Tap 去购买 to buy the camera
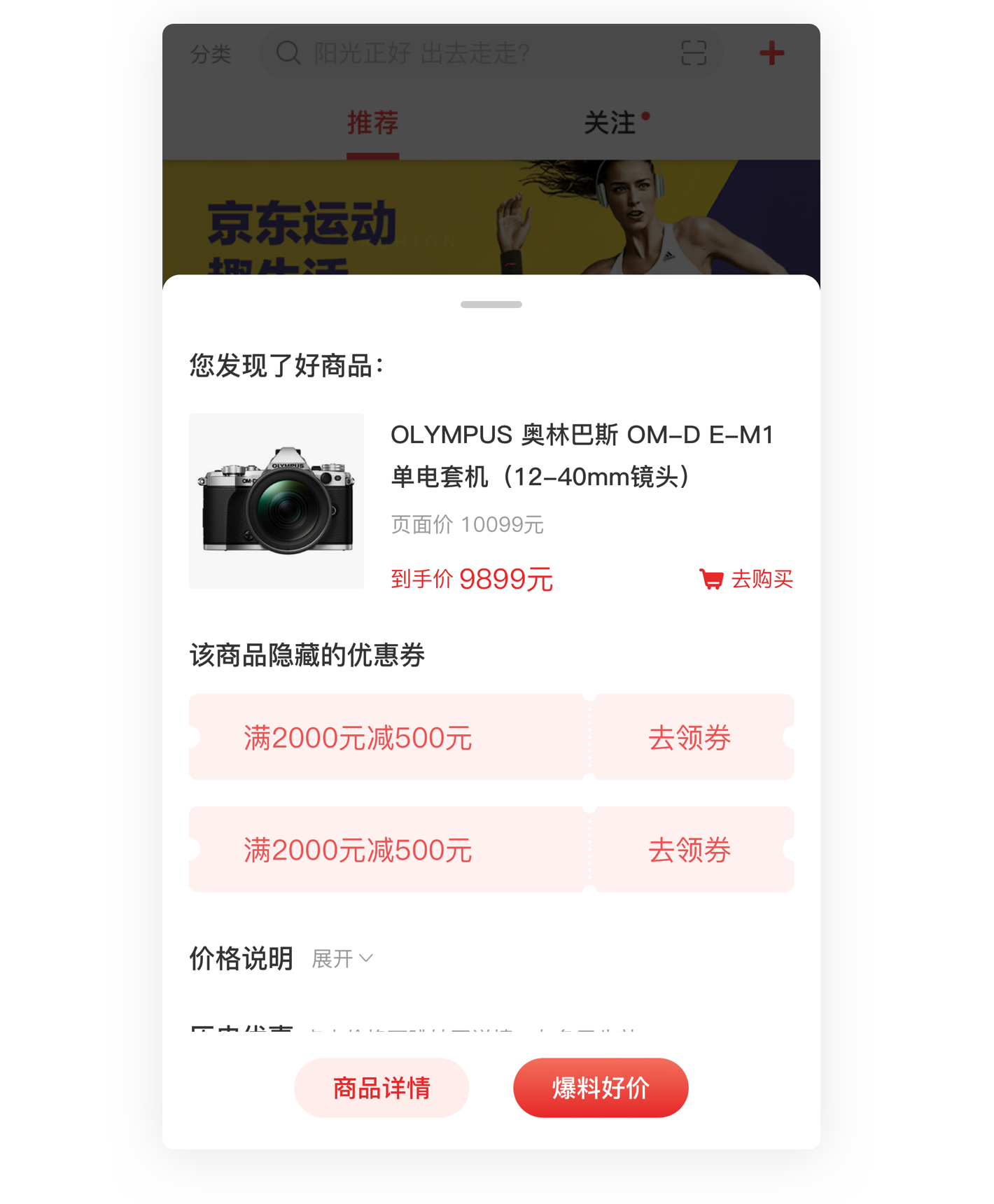Viewport: 994px width, 1204px height. point(746,580)
